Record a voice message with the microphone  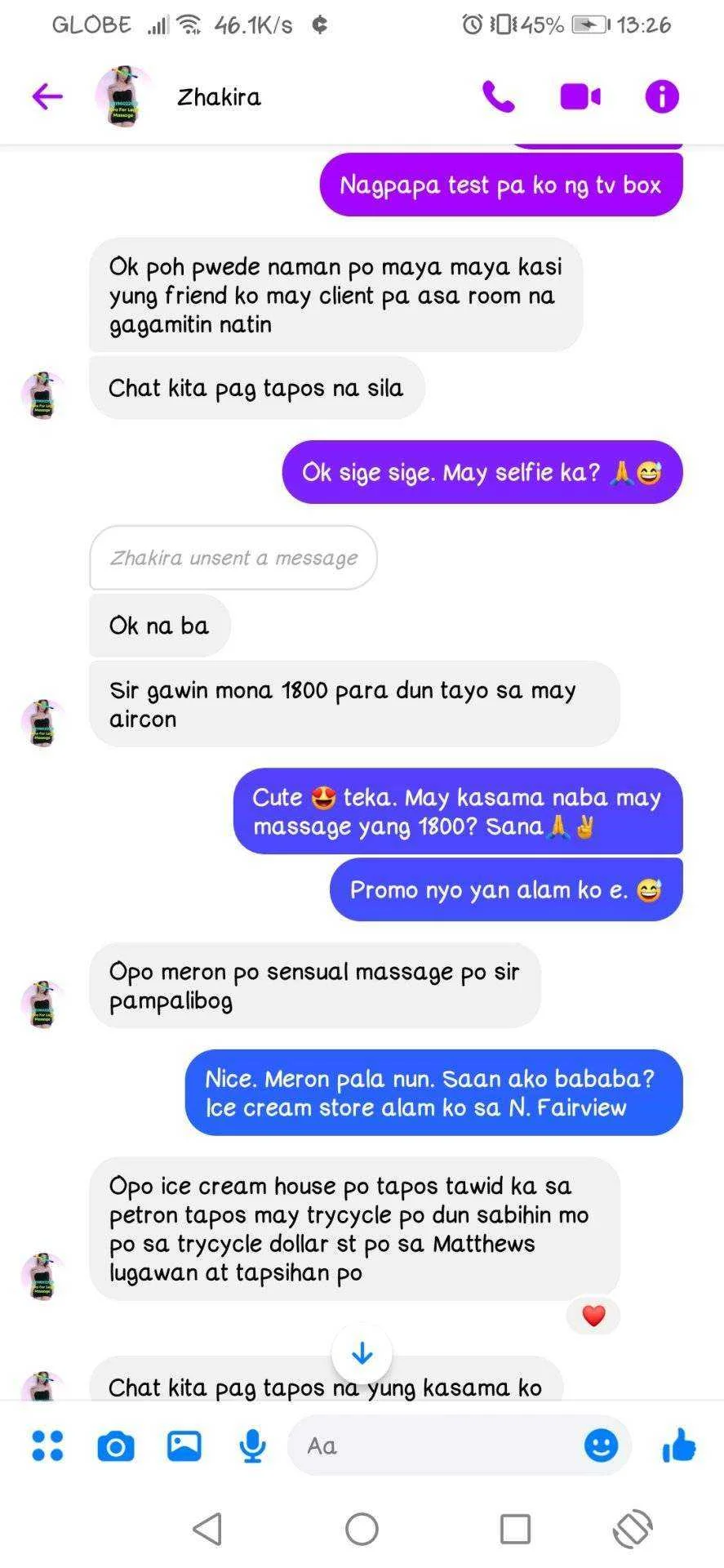click(253, 1446)
